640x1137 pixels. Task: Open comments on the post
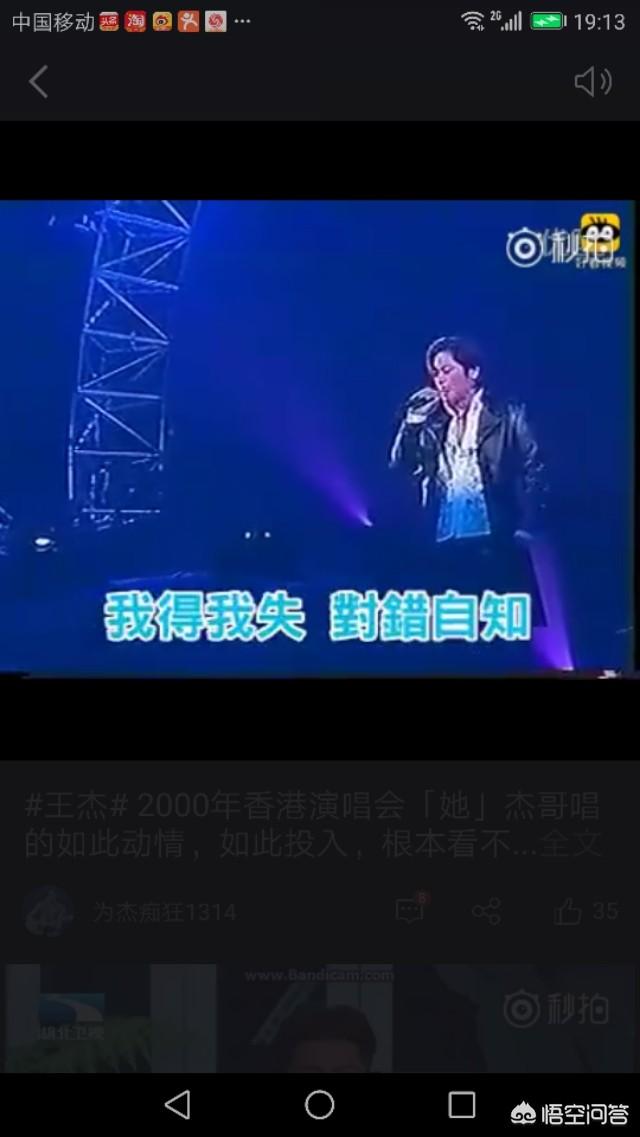click(x=411, y=910)
